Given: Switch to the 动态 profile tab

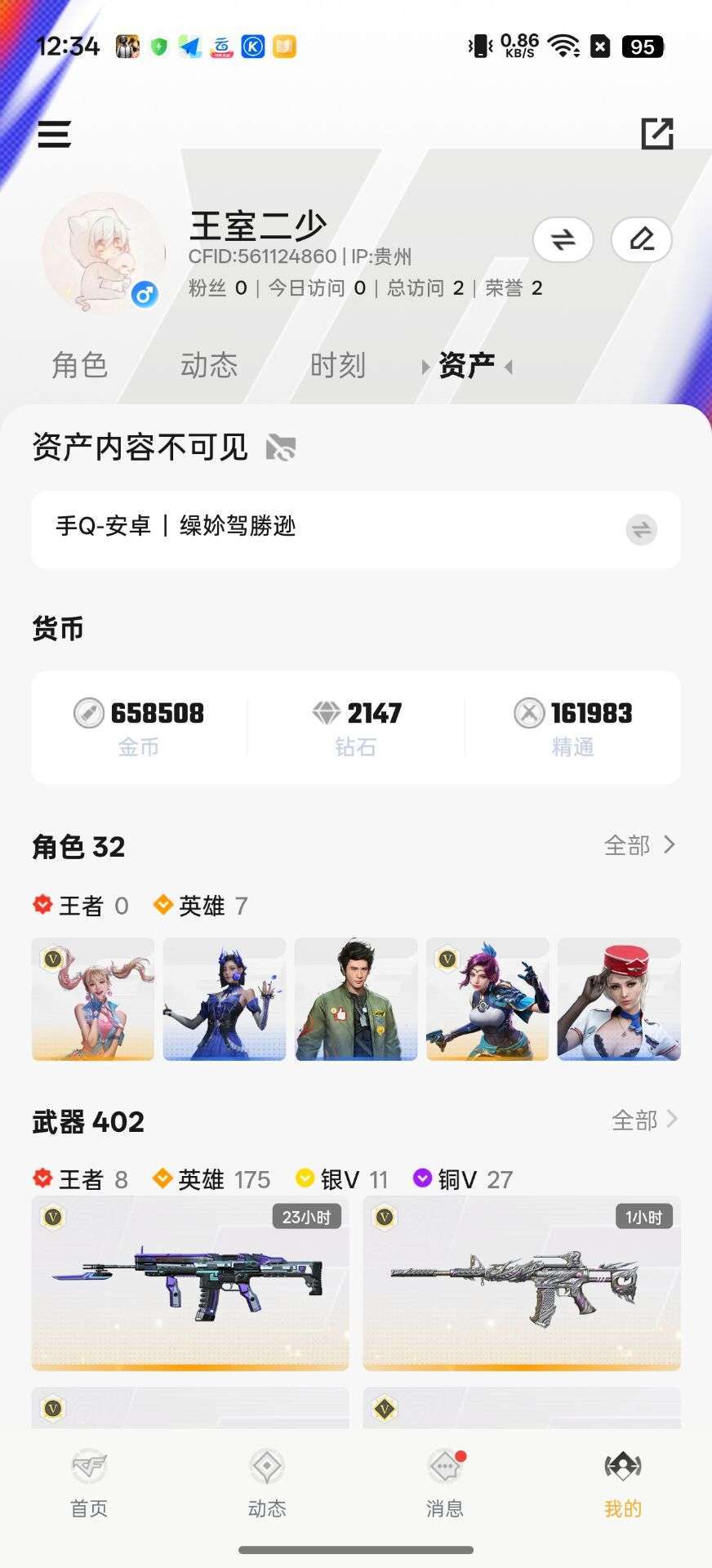Looking at the screenshot, I should coord(209,365).
